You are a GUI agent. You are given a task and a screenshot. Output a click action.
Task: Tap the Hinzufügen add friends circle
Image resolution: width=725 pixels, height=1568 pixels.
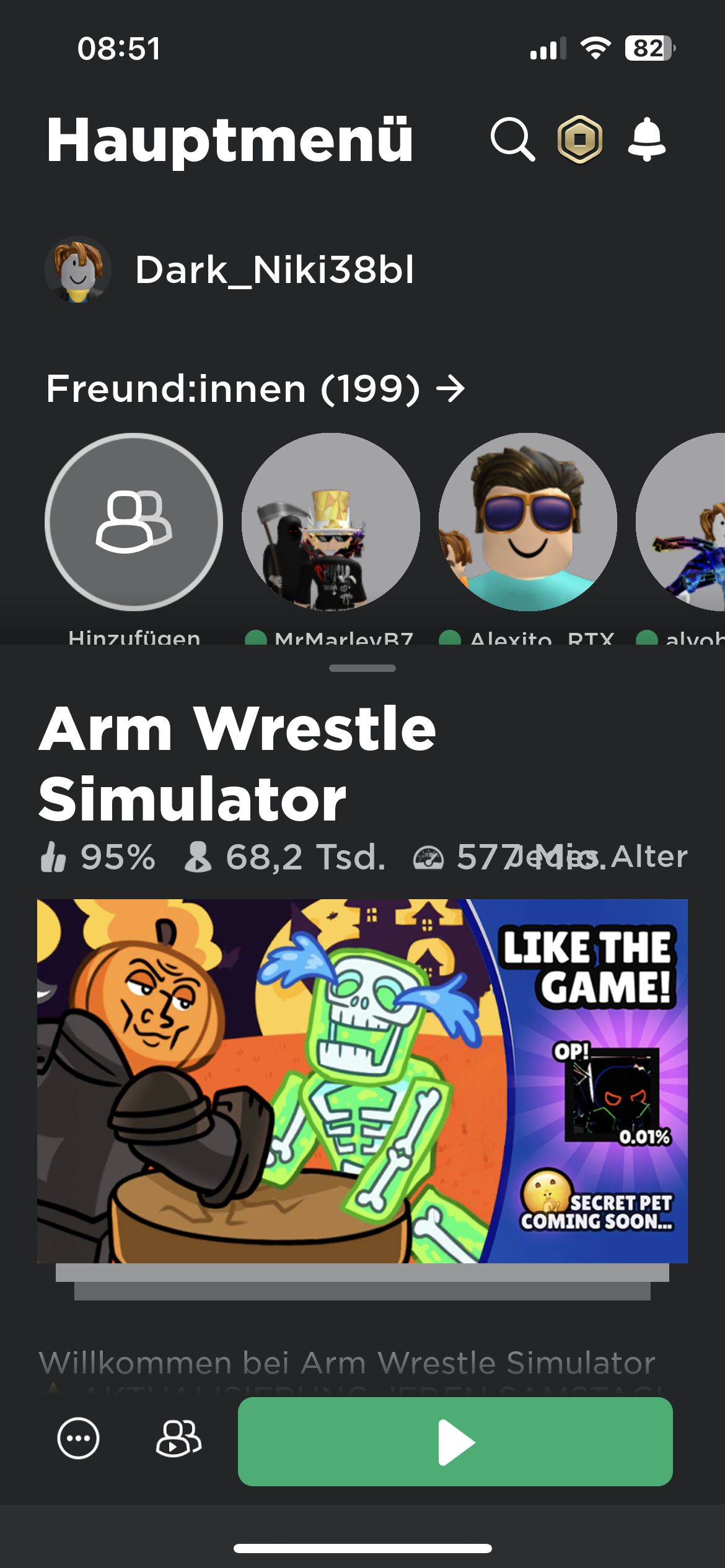coord(134,522)
